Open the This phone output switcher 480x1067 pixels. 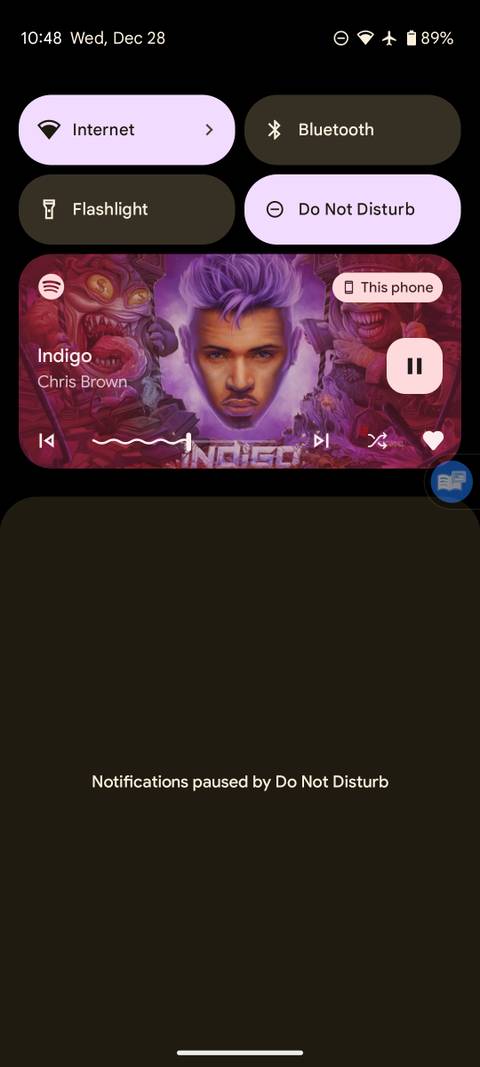pos(387,288)
